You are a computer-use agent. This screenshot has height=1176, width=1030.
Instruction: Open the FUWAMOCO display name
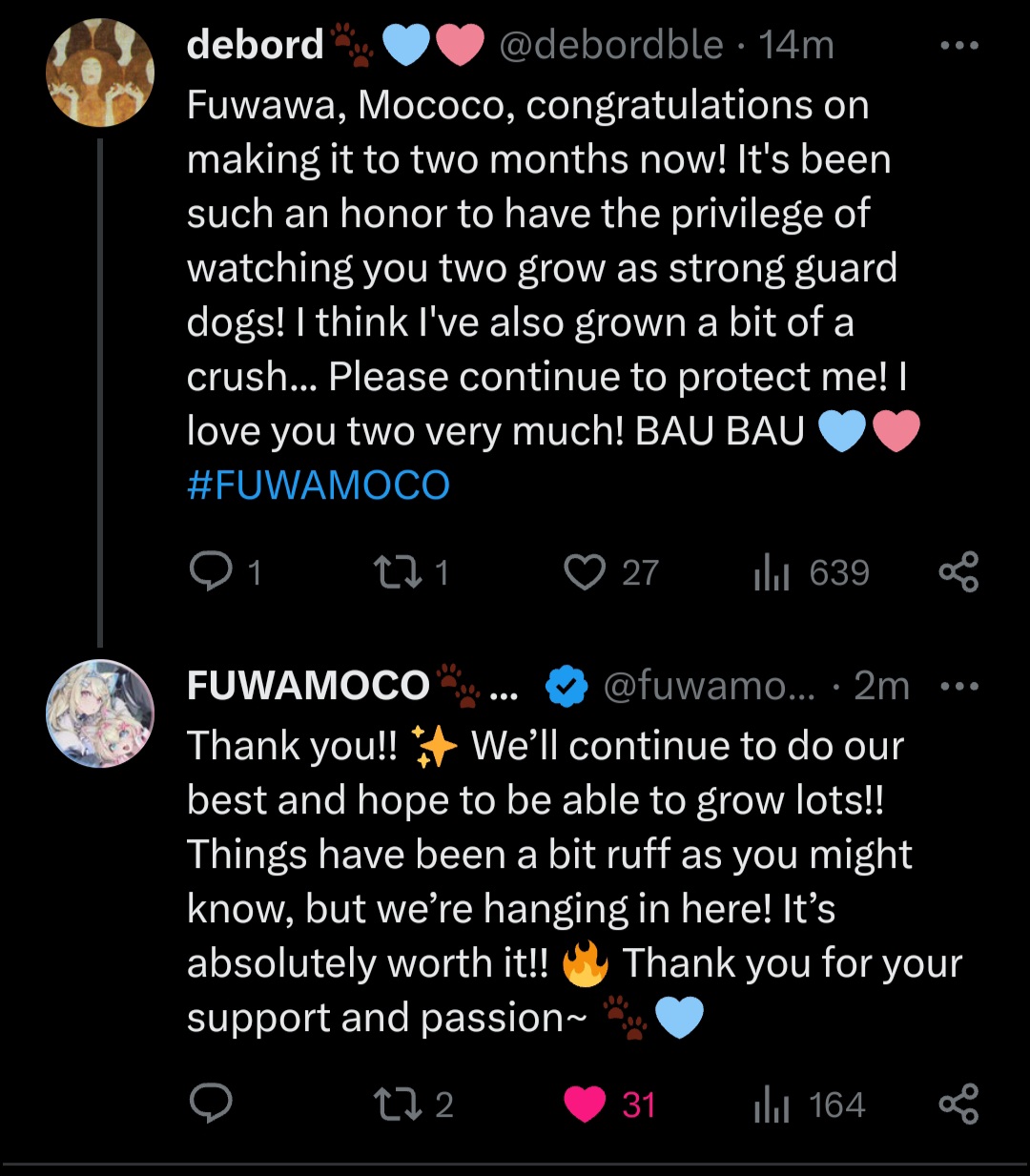(308, 686)
